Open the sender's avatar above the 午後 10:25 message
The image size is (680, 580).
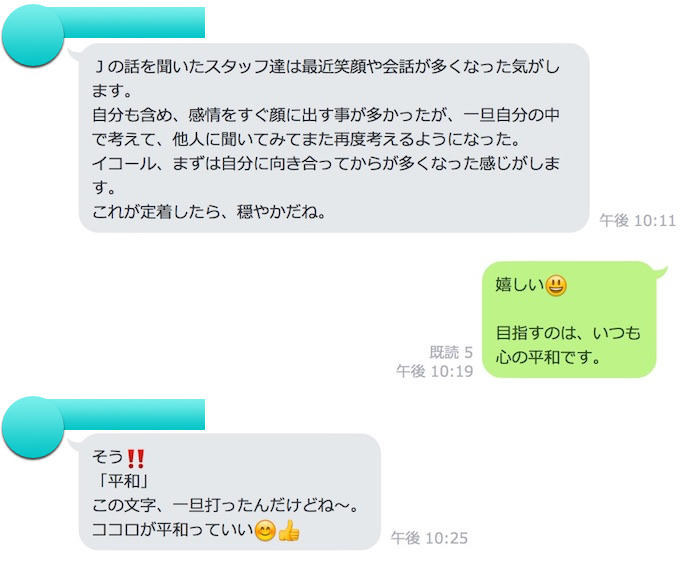pyautogui.click(x=35, y=428)
